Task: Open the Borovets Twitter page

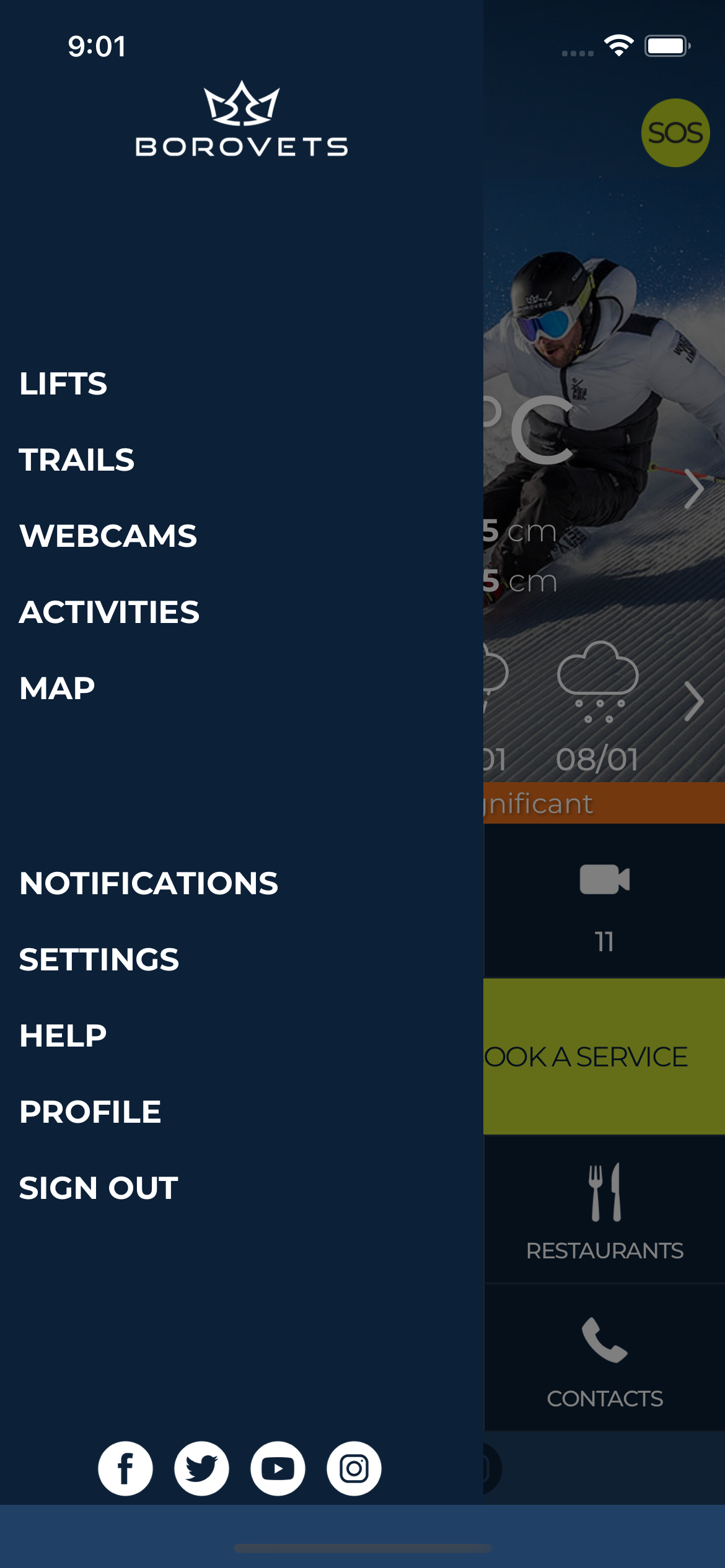Action: pyautogui.click(x=201, y=1468)
